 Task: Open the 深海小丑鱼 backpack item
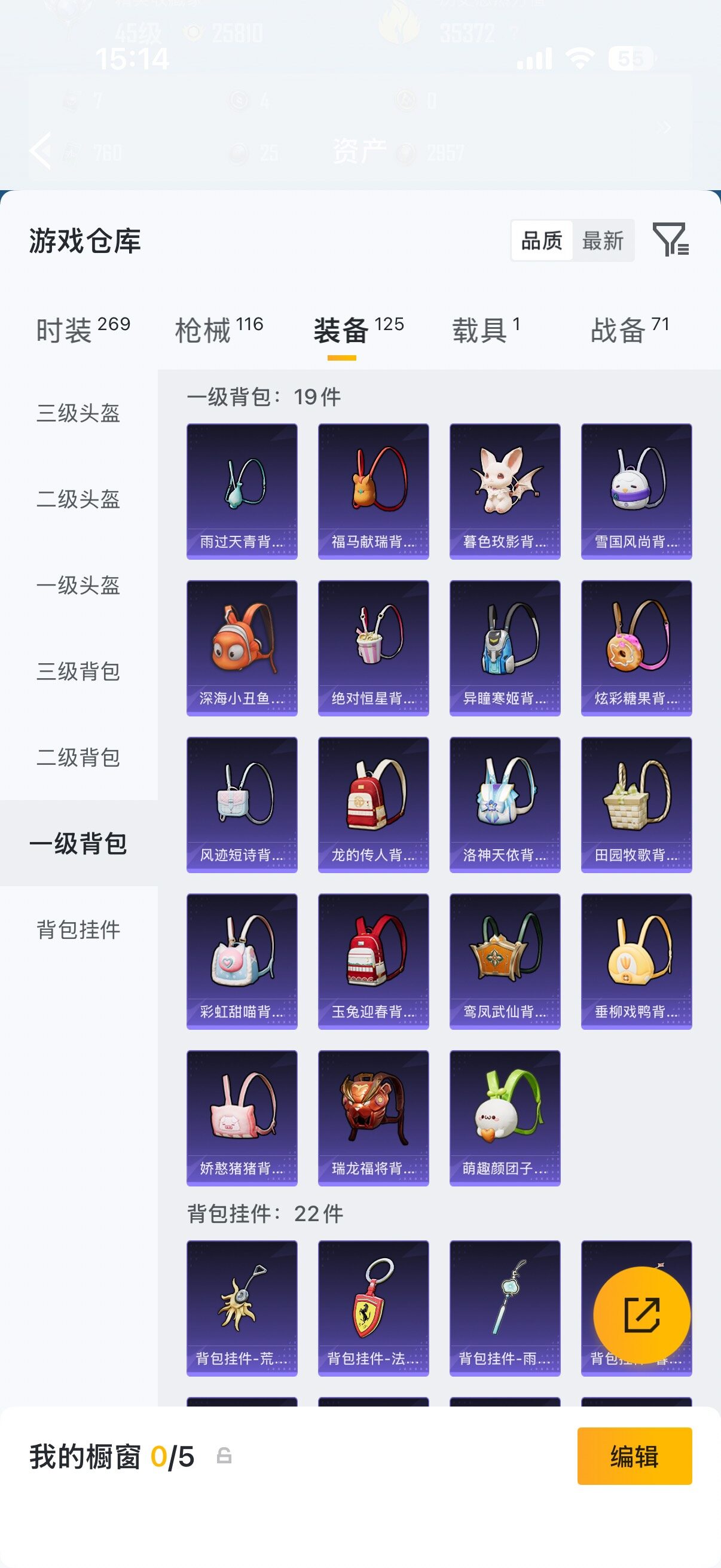[x=242, y=648]
